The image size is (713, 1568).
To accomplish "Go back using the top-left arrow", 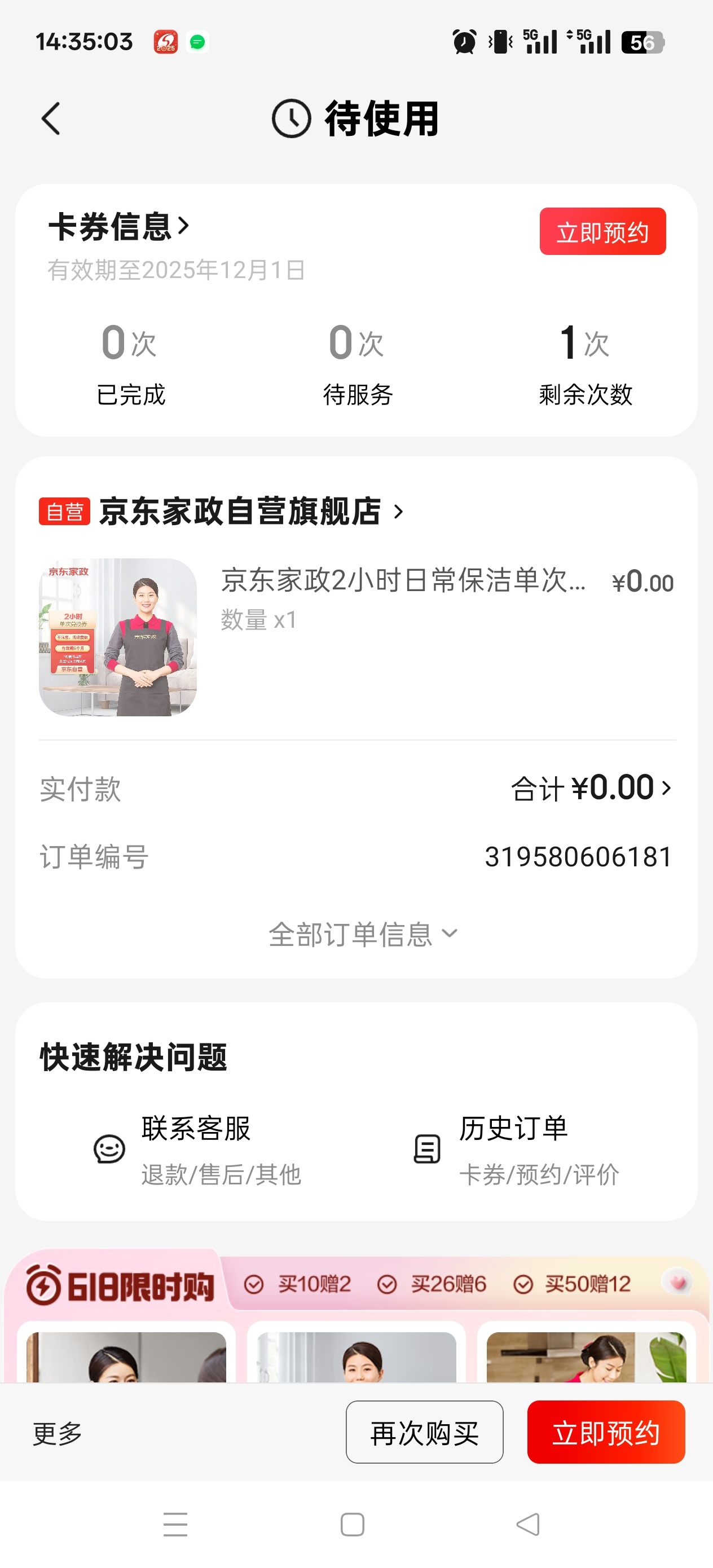I will point(51,118).
